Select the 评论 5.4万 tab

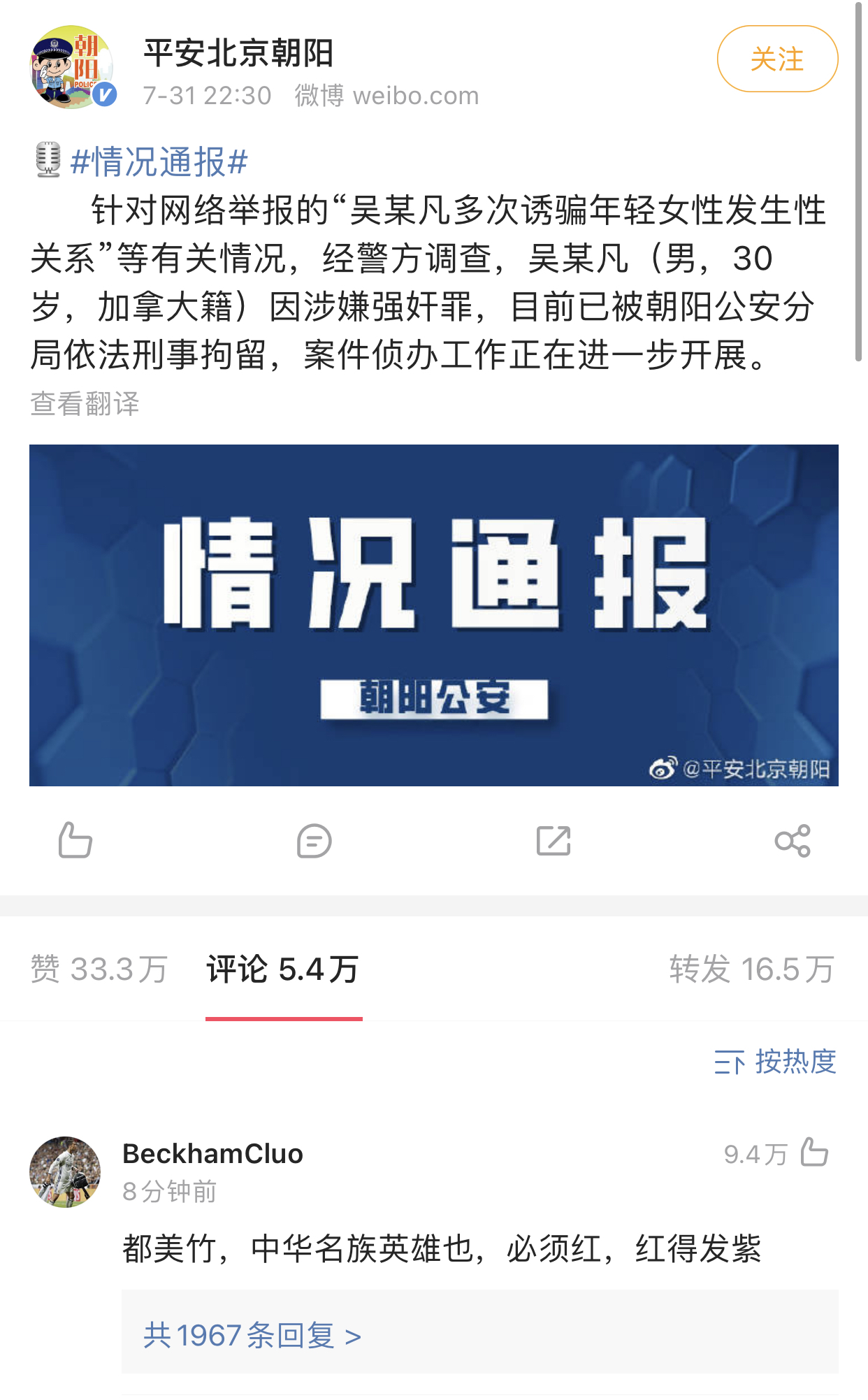click(x=283, y=969)
